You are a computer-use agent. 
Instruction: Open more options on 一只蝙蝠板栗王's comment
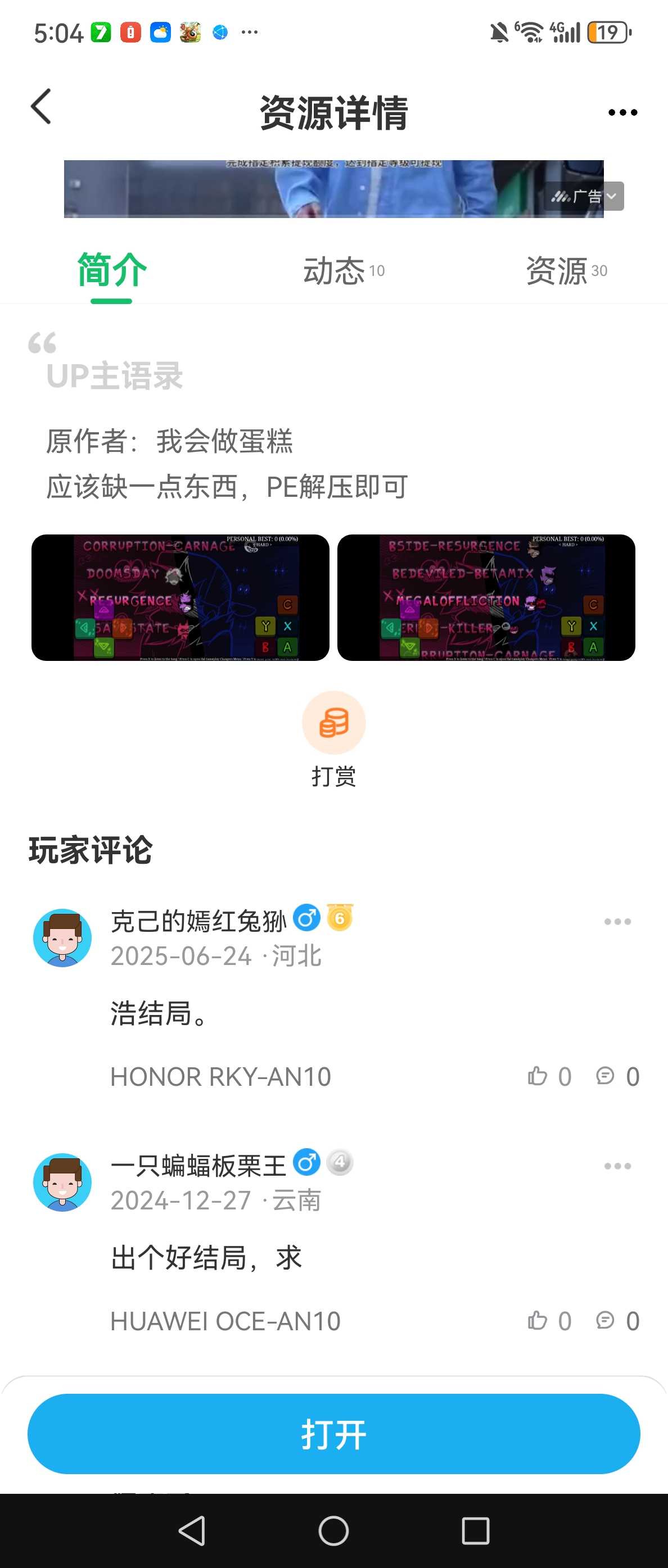[x=617, y=1166]
